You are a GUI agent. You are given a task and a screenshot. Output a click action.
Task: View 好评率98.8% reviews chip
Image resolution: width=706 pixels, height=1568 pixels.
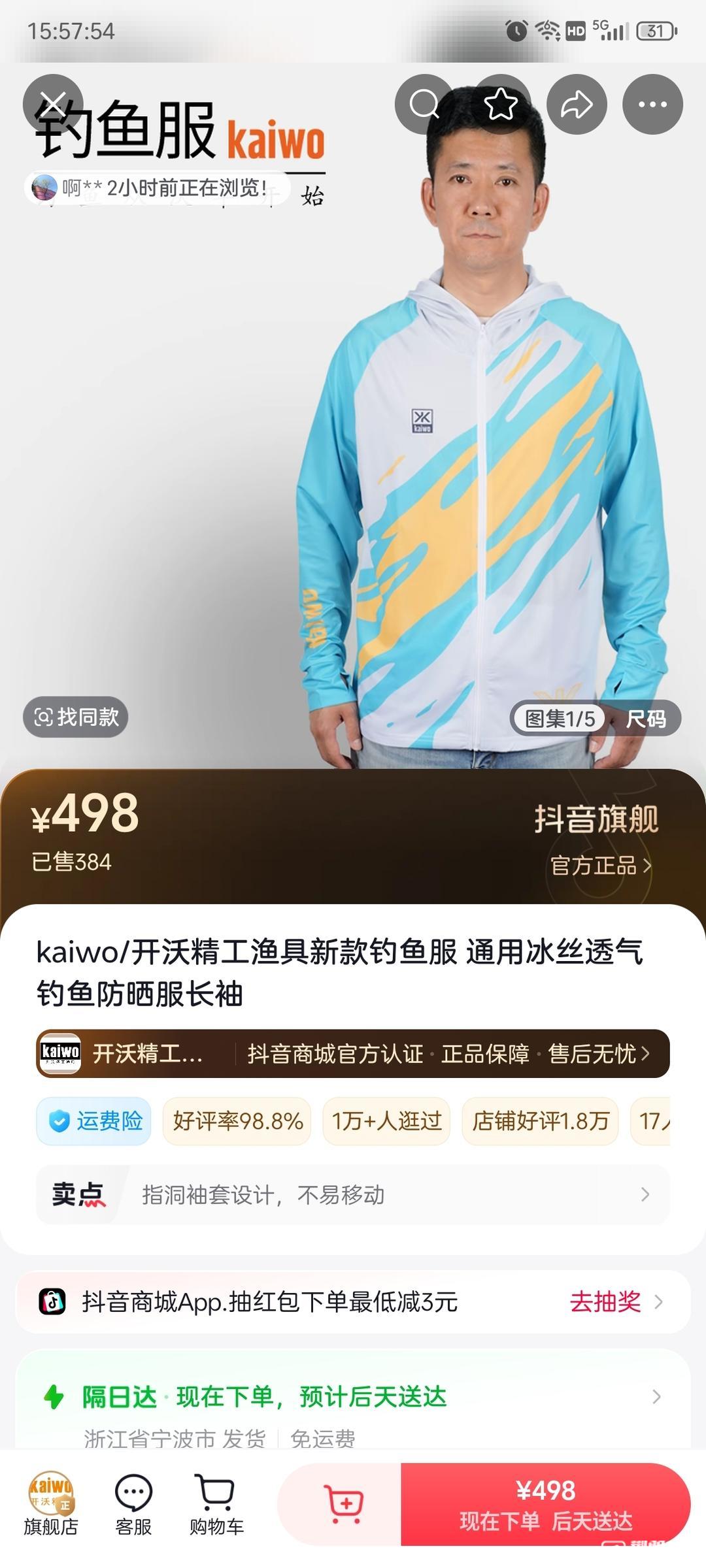(237, 1121)
